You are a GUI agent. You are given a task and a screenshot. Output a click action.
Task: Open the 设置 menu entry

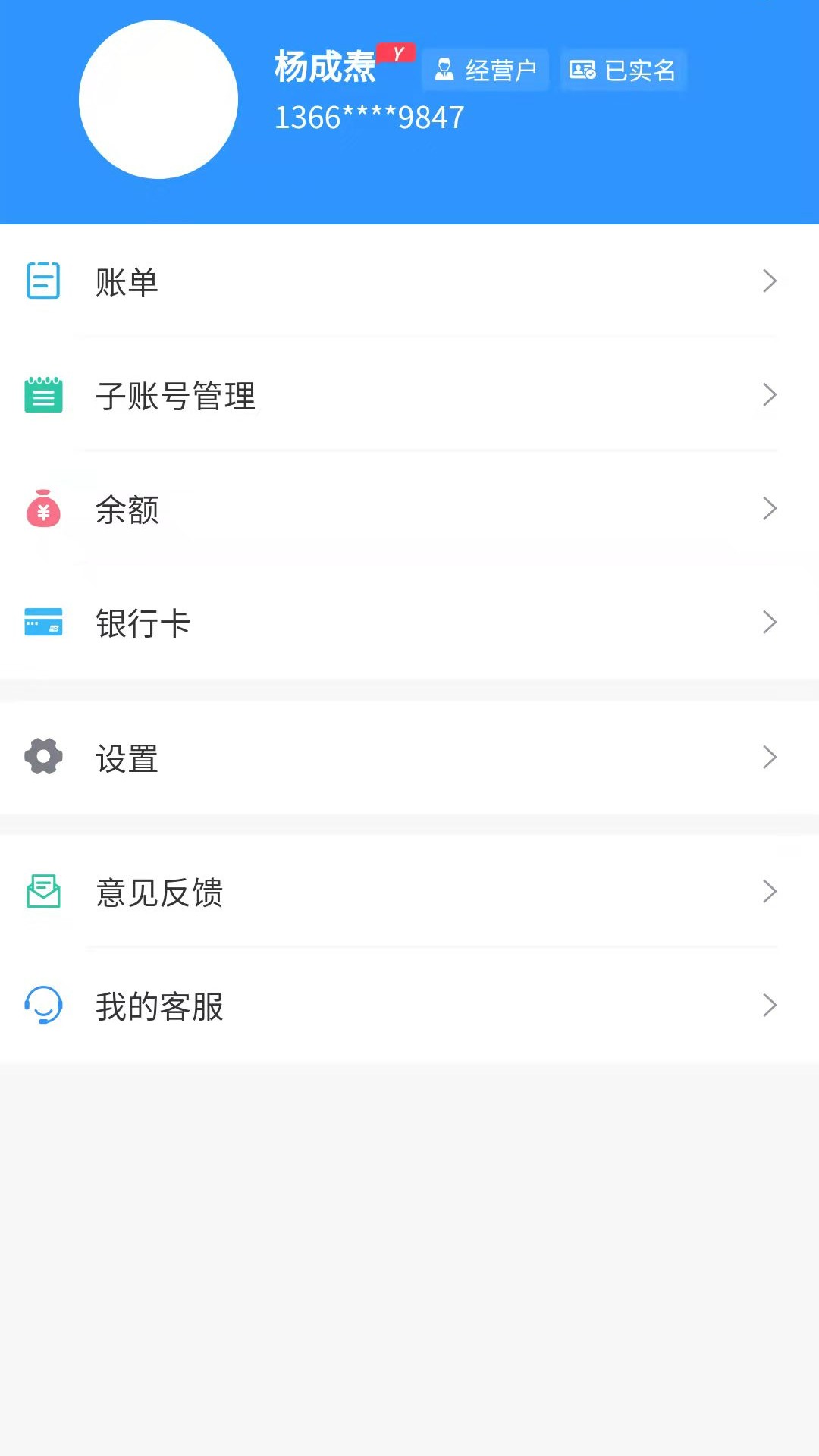pos(303,758)
